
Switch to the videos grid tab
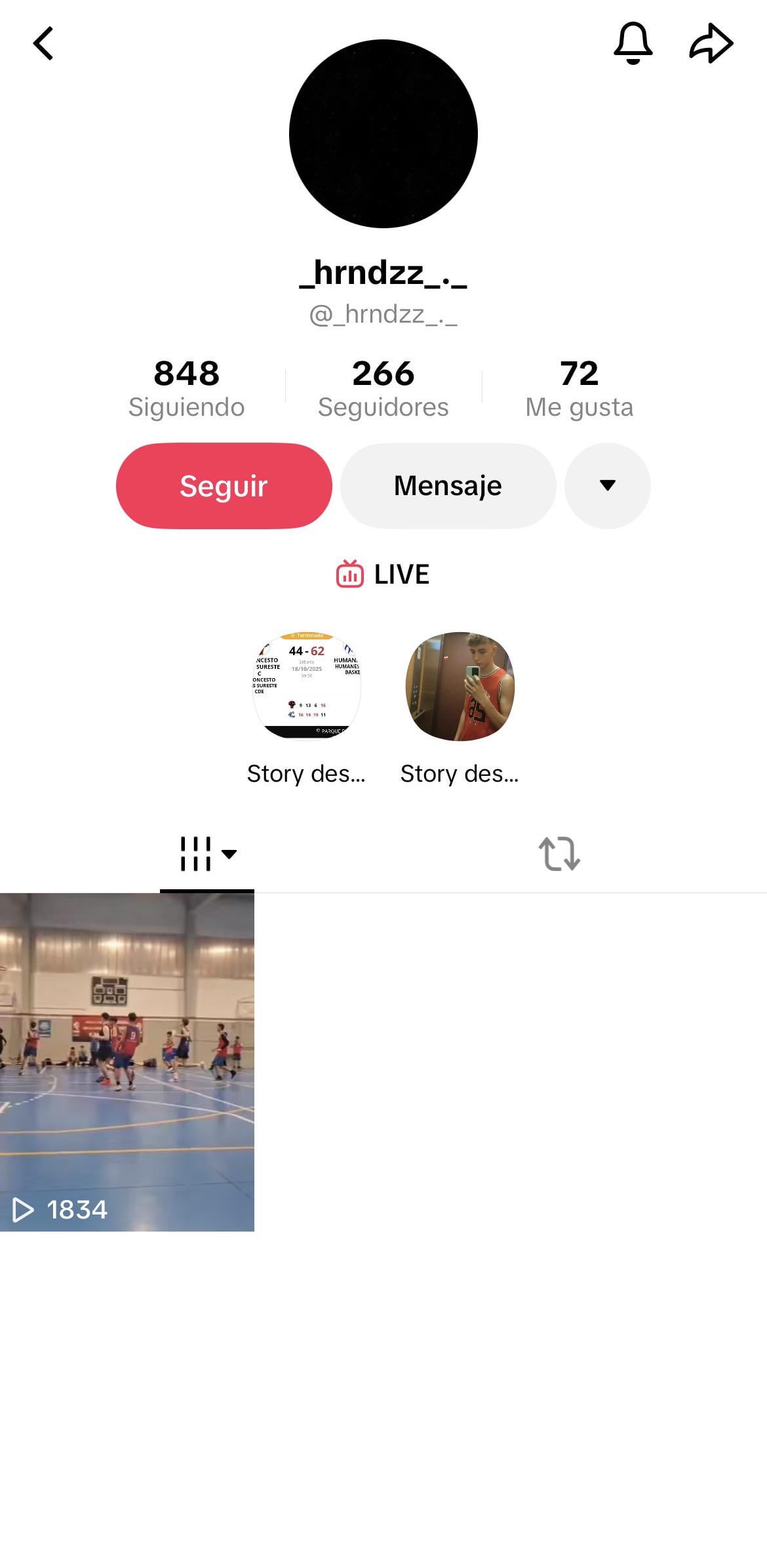[207, 854]
